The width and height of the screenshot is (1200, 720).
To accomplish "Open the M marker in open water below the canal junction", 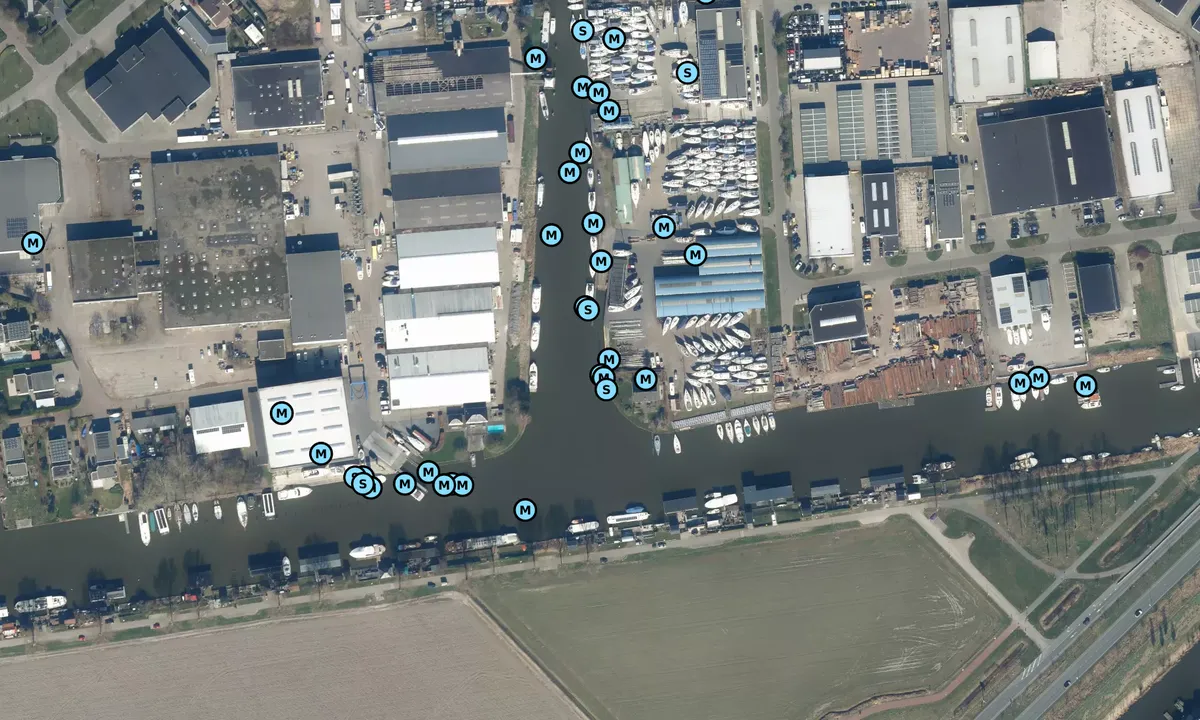I will pyautogui.click(x=525, y=510).
